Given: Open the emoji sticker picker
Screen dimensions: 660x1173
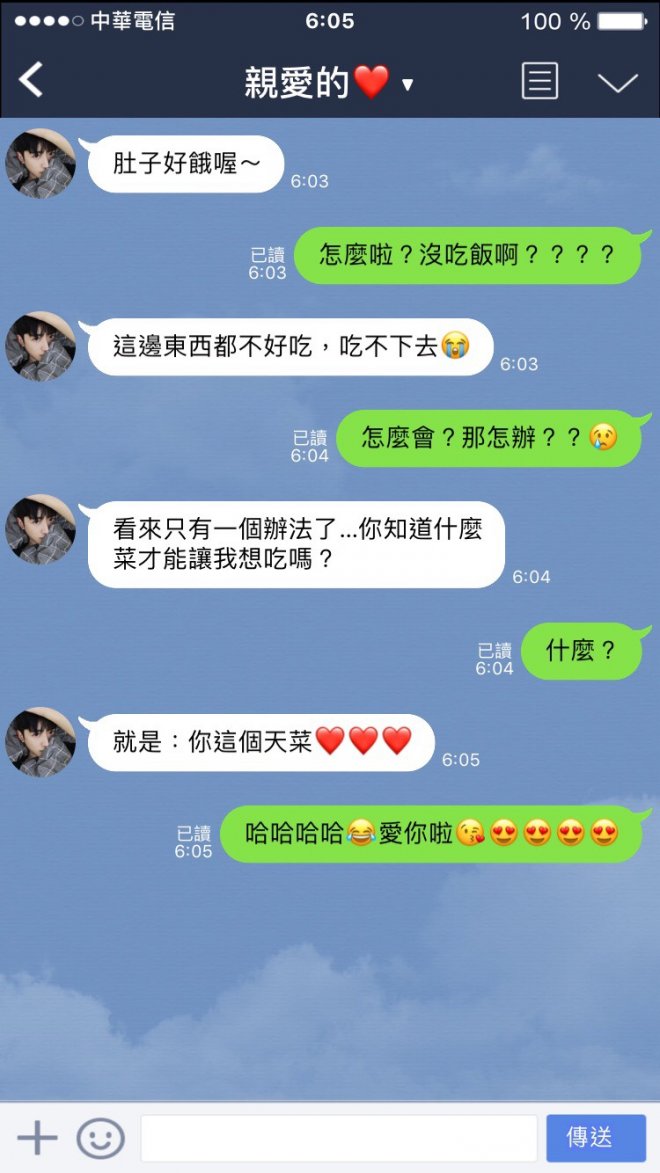Looking at the screenshot, I should click(x=101, y=1138).
